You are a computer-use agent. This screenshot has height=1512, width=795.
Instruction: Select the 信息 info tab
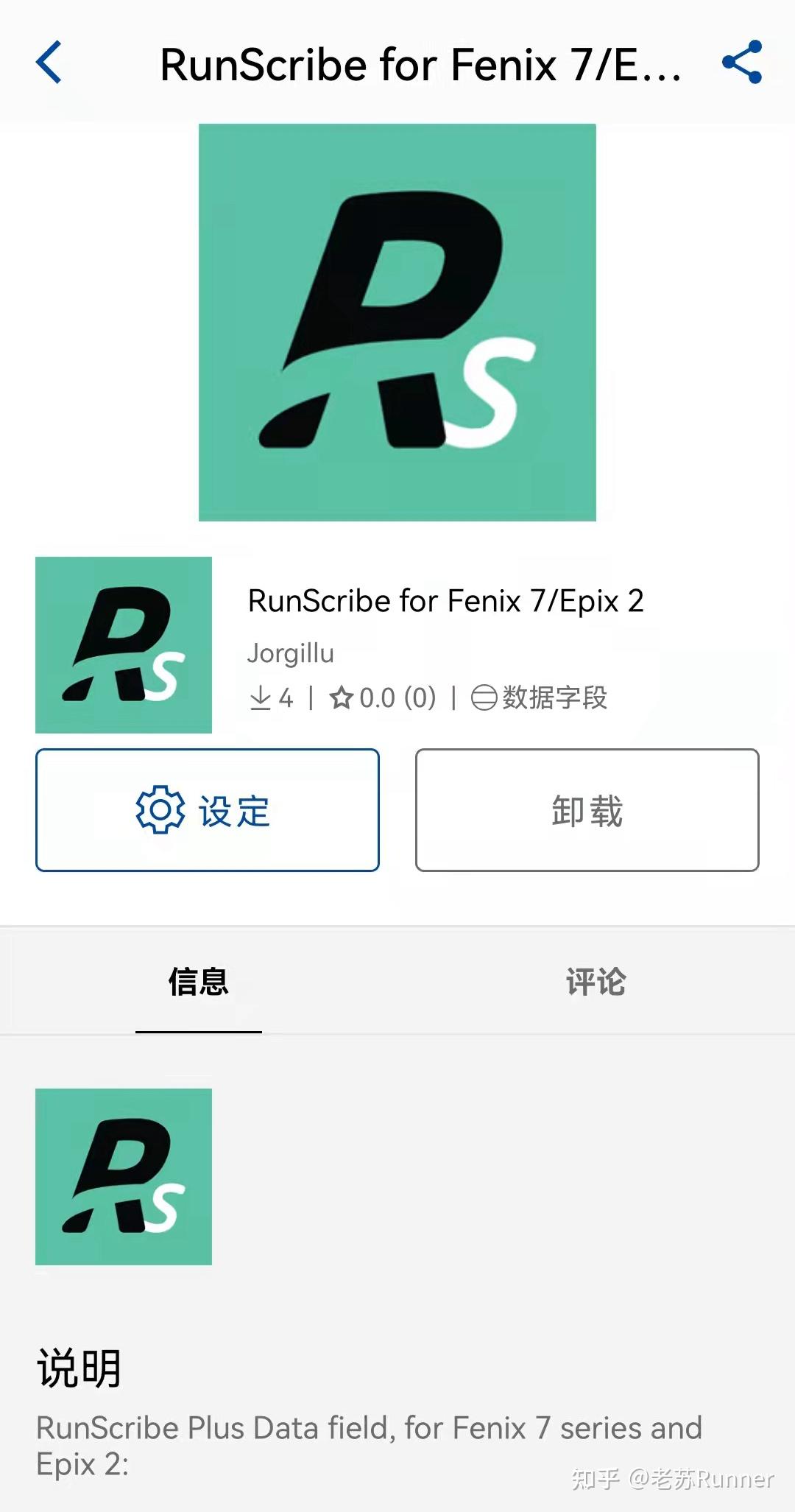pyautogui.click(x=199, y=982)
